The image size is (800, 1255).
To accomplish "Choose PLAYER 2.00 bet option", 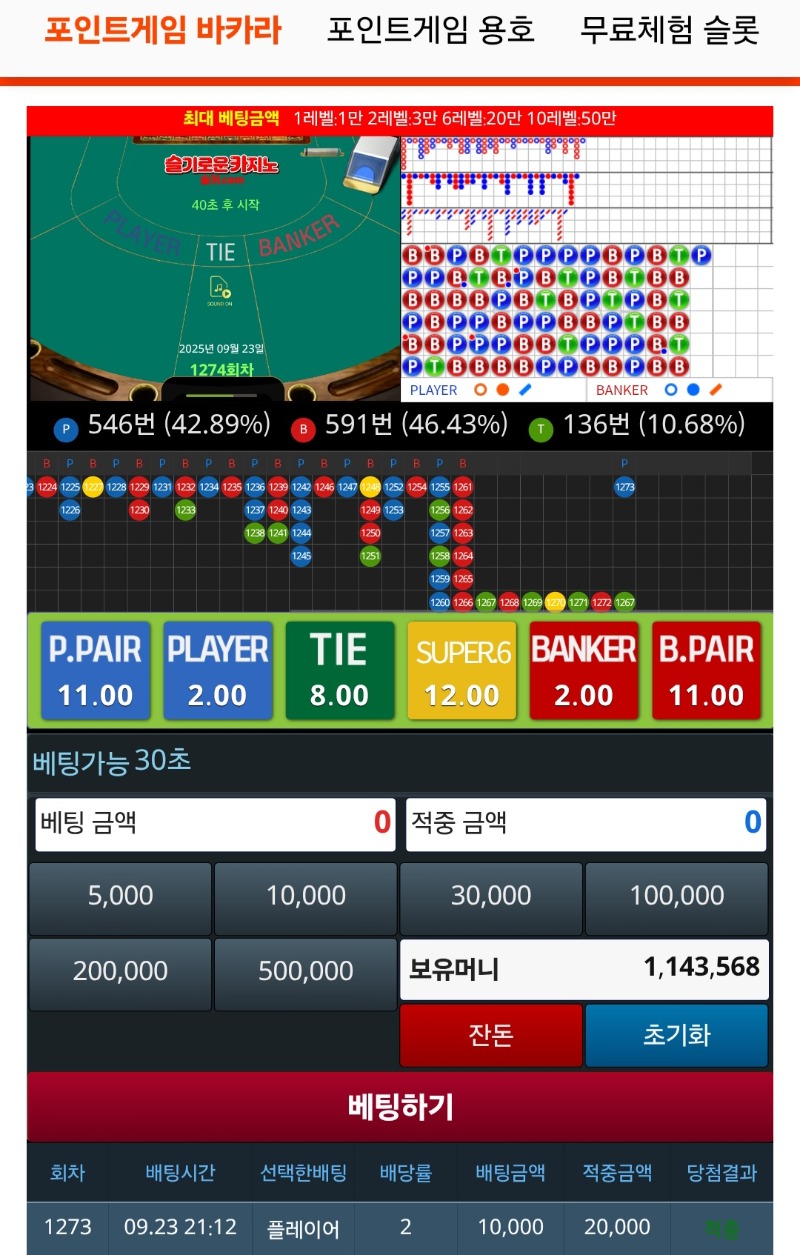I will point(217,670).
